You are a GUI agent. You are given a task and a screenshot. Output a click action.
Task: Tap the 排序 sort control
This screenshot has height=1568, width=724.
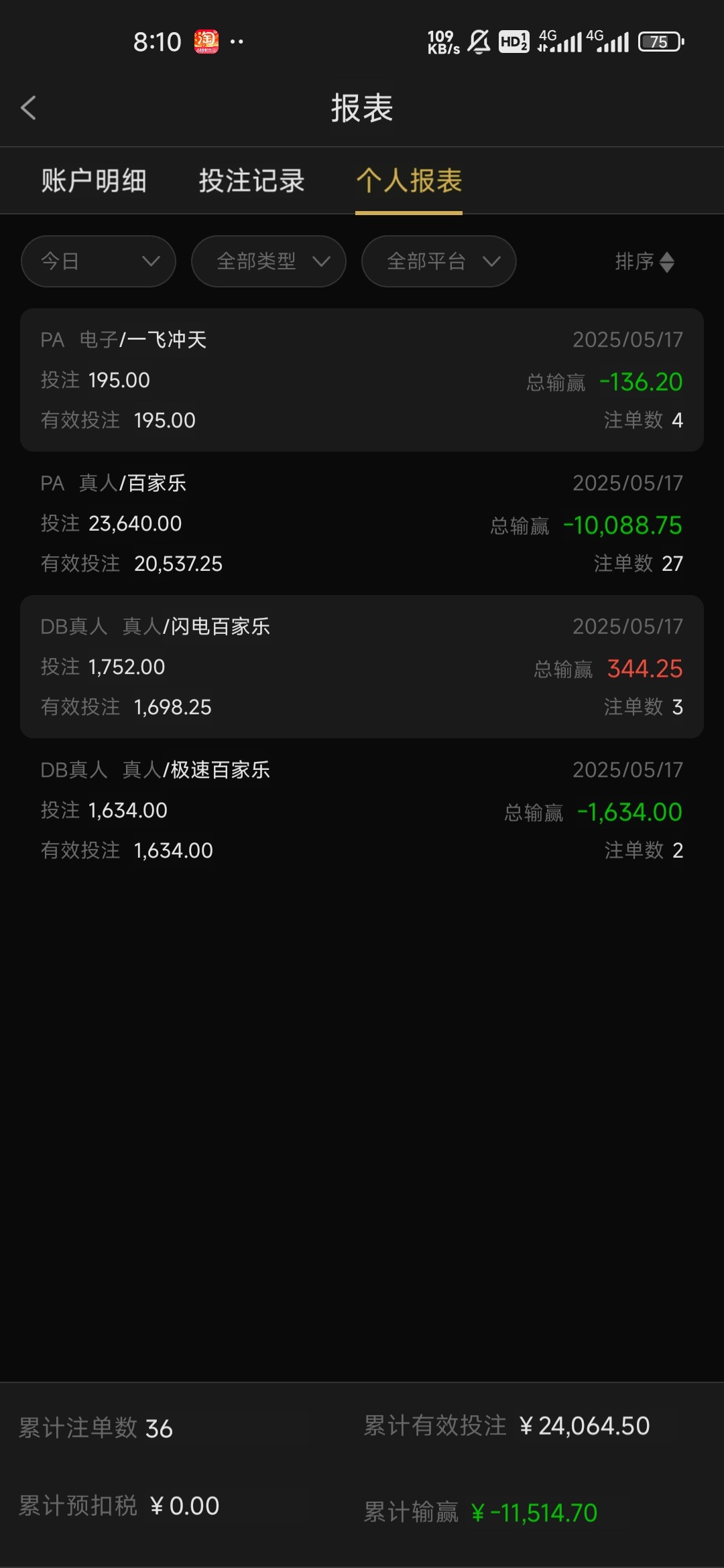pyautogui.click(x=644, y=261)
